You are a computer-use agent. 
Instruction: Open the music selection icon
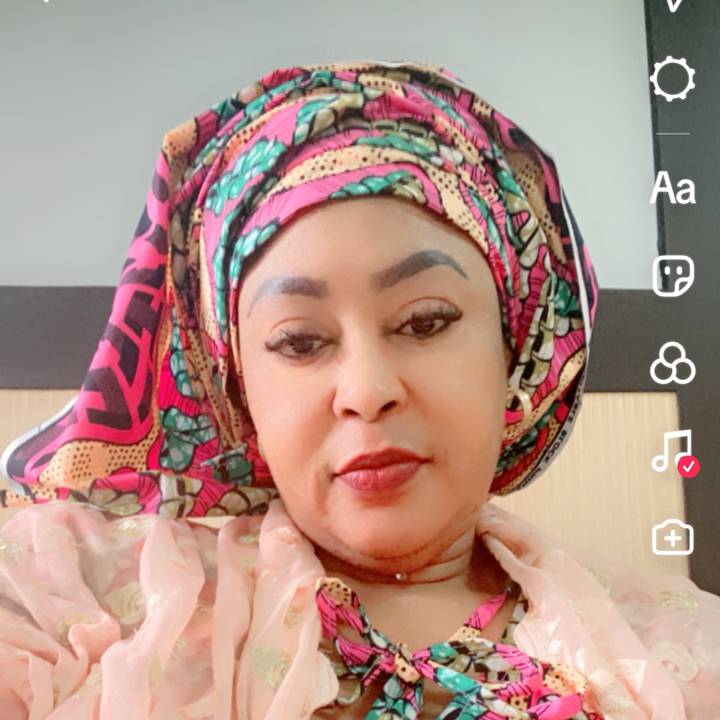click(x=672, y=451)
